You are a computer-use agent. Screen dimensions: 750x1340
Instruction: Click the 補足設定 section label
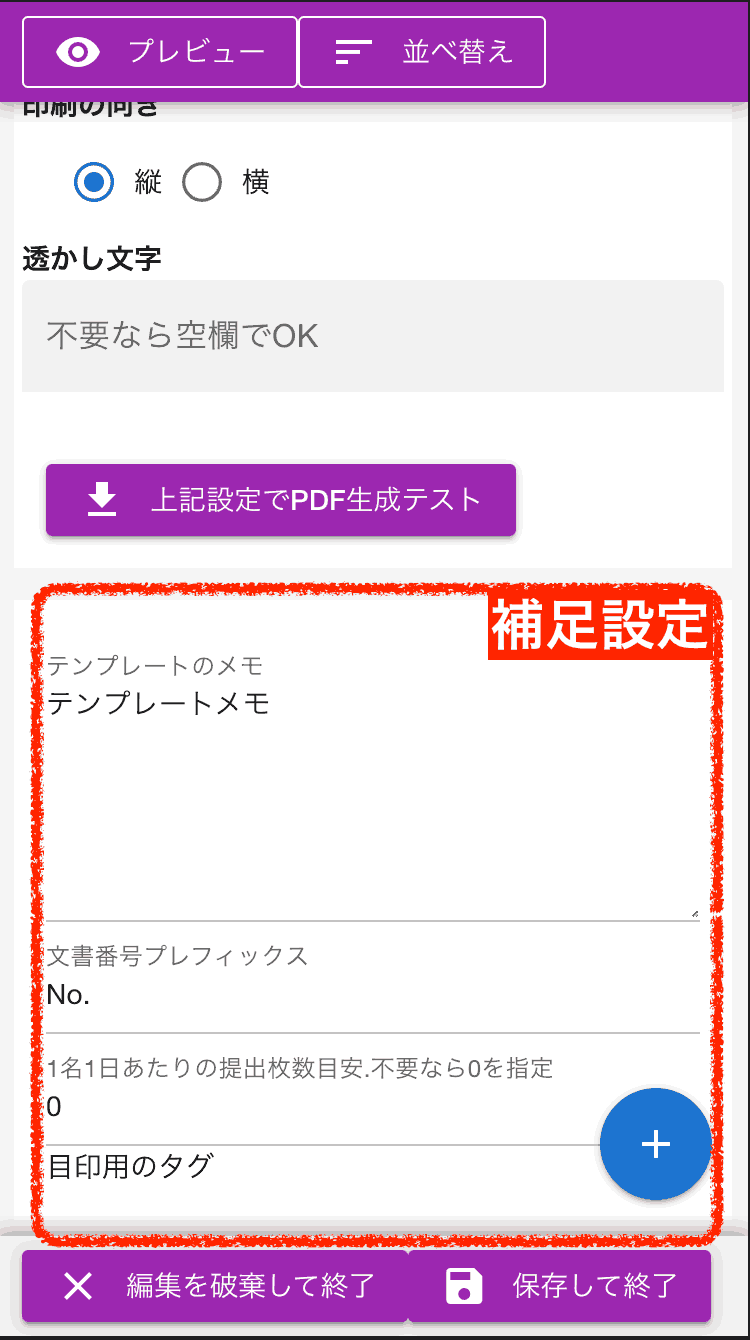601,625
